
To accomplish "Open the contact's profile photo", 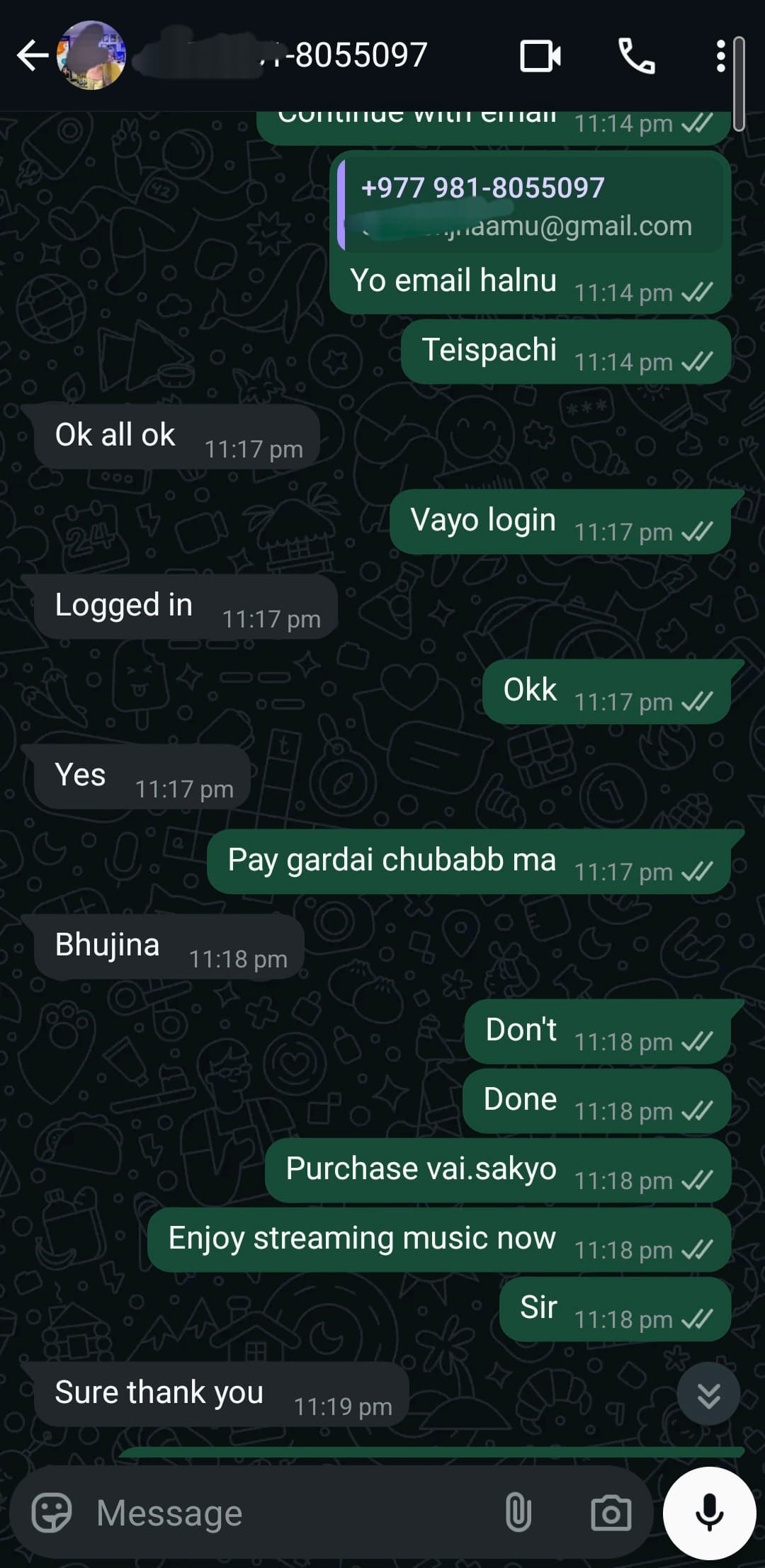I will click(91, 55).
